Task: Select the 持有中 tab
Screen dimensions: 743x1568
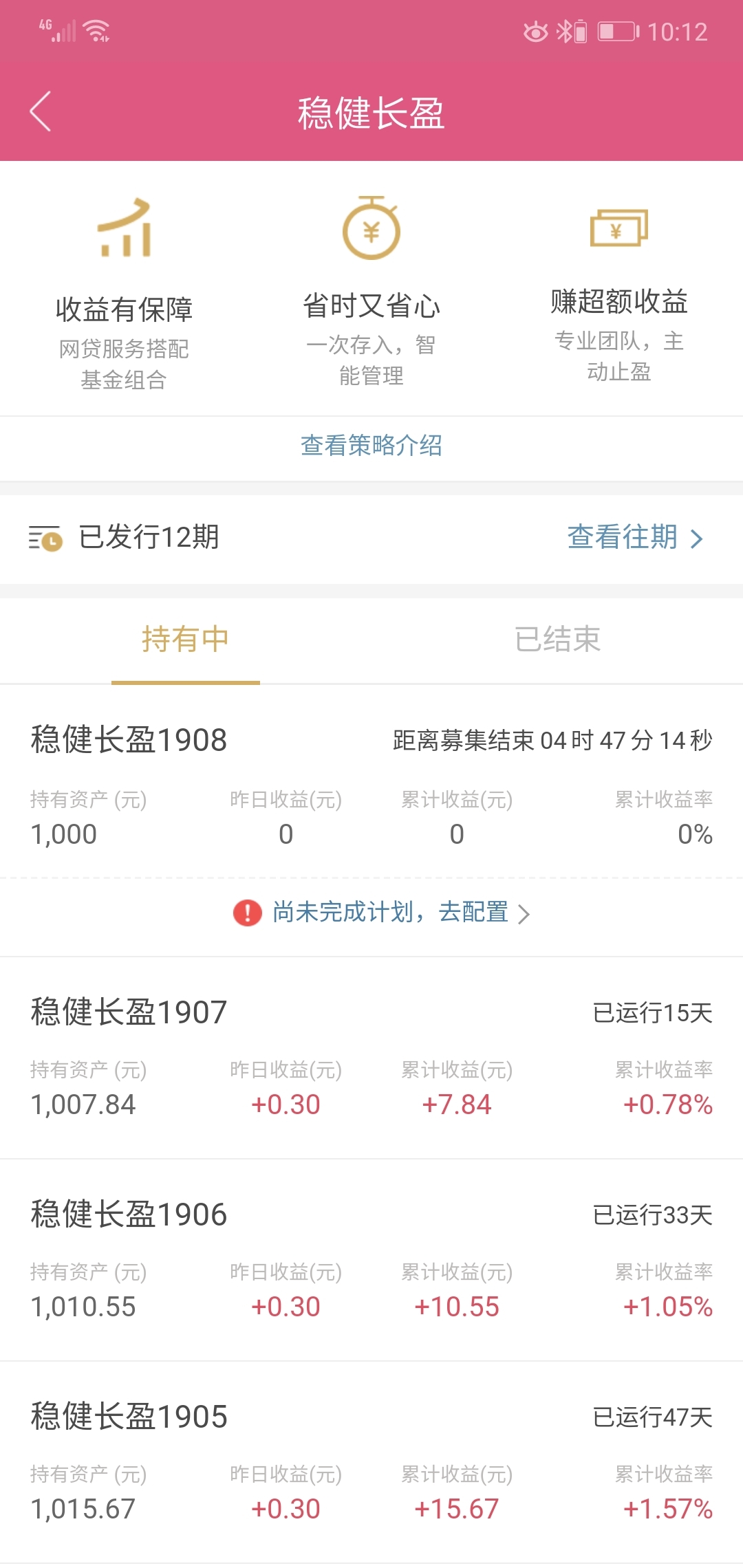Action: (186, 640)
